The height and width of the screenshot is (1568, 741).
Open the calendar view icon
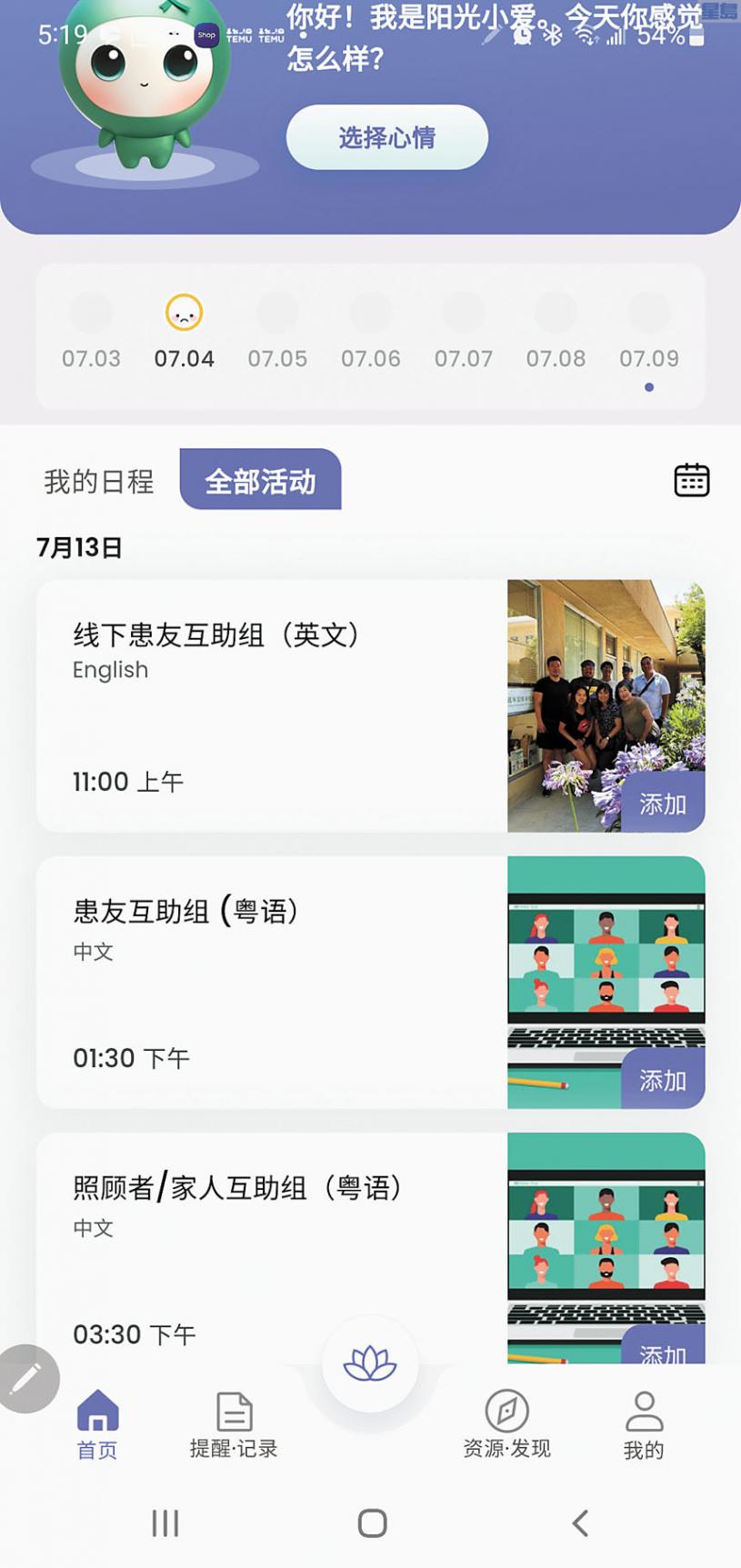click(691, 480)
